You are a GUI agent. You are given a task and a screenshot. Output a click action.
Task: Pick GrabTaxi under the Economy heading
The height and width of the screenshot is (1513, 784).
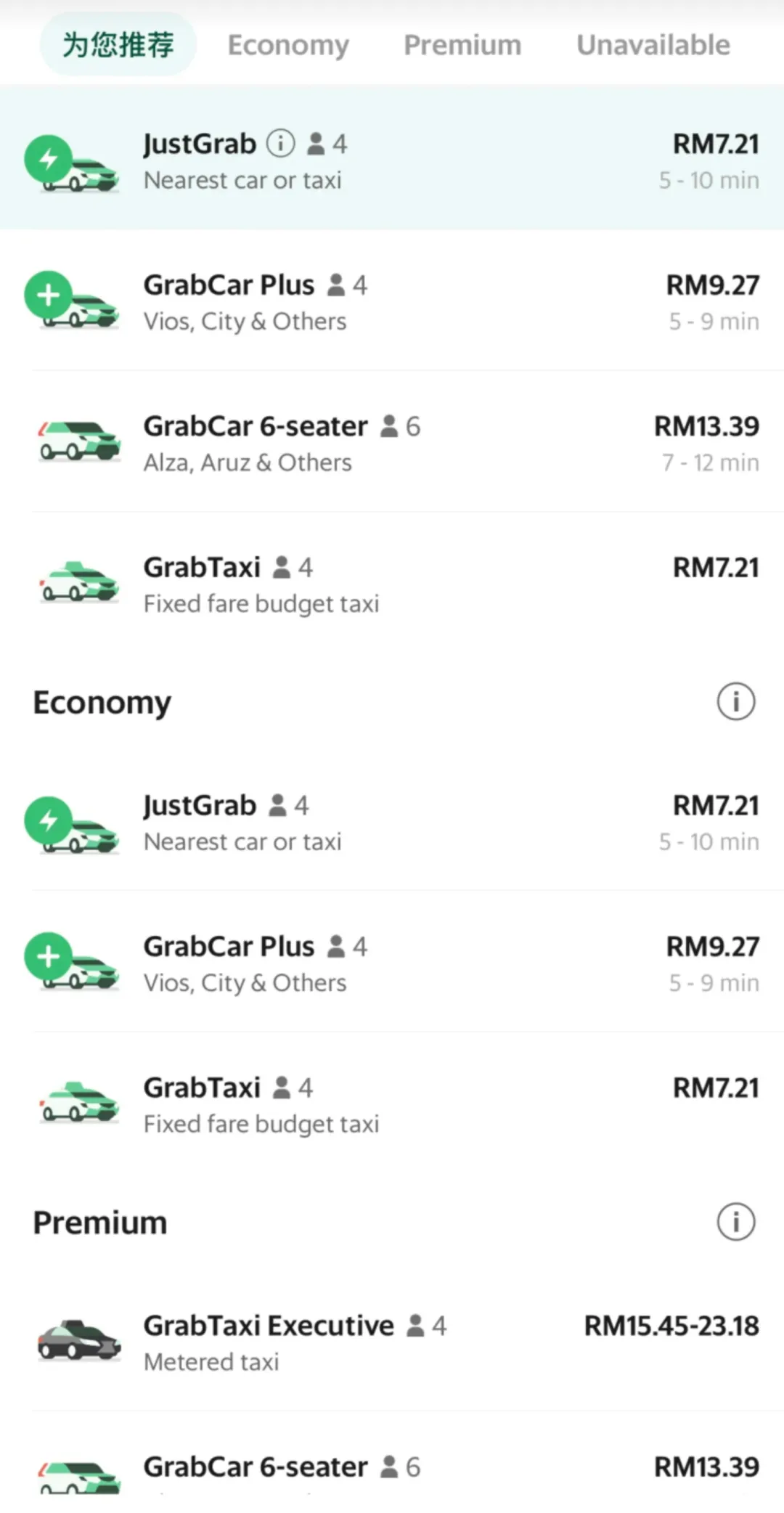392,1105
